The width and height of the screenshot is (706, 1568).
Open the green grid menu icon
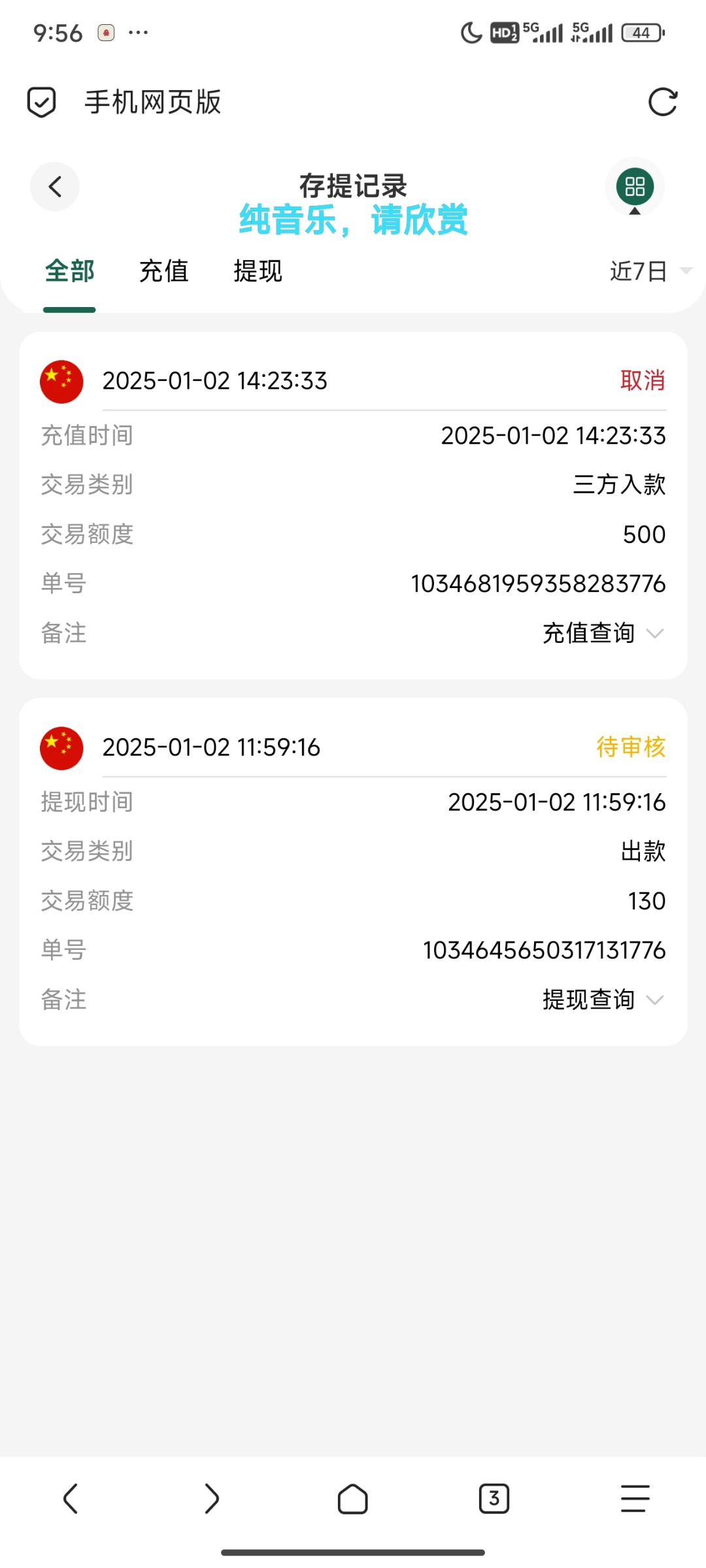(x=635, y=187)
